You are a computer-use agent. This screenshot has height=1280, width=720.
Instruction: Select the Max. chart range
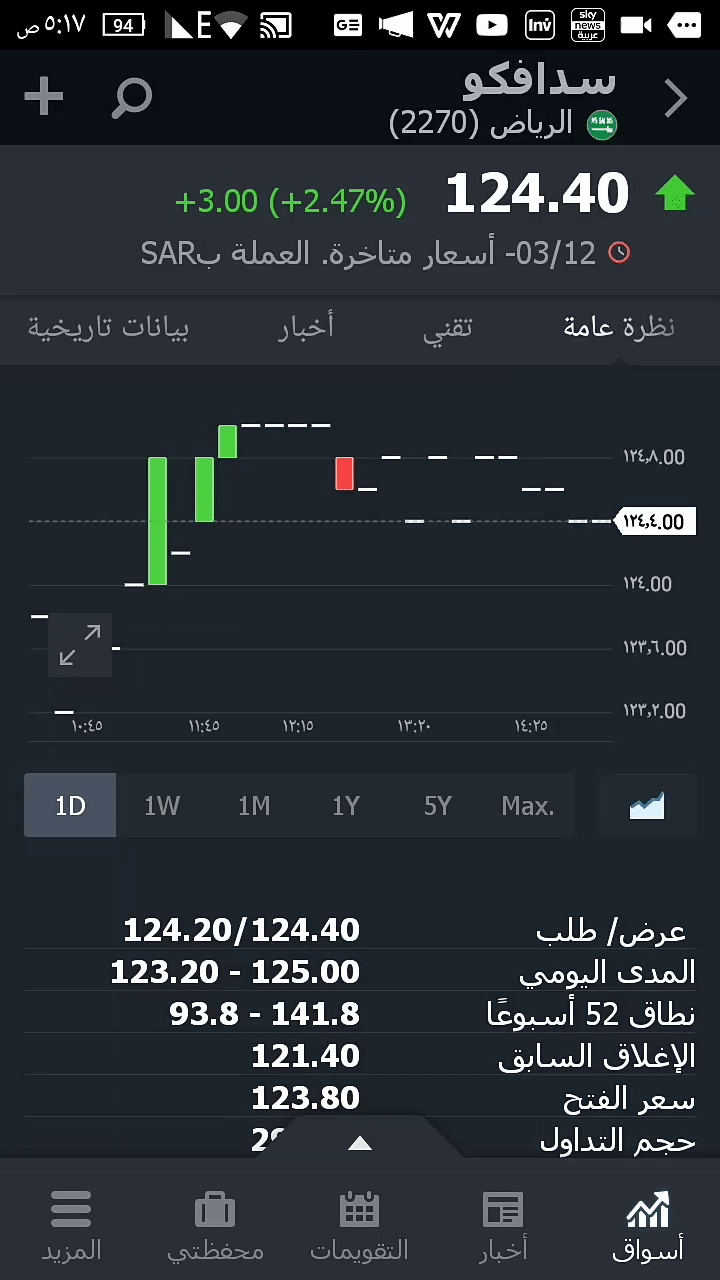[528, 805]
